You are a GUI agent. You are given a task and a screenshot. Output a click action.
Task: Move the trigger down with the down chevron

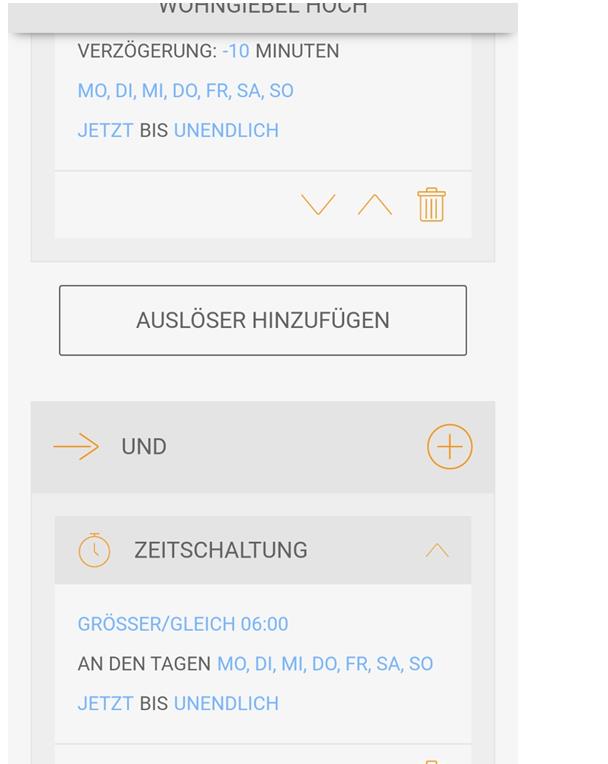coord(318,205)
